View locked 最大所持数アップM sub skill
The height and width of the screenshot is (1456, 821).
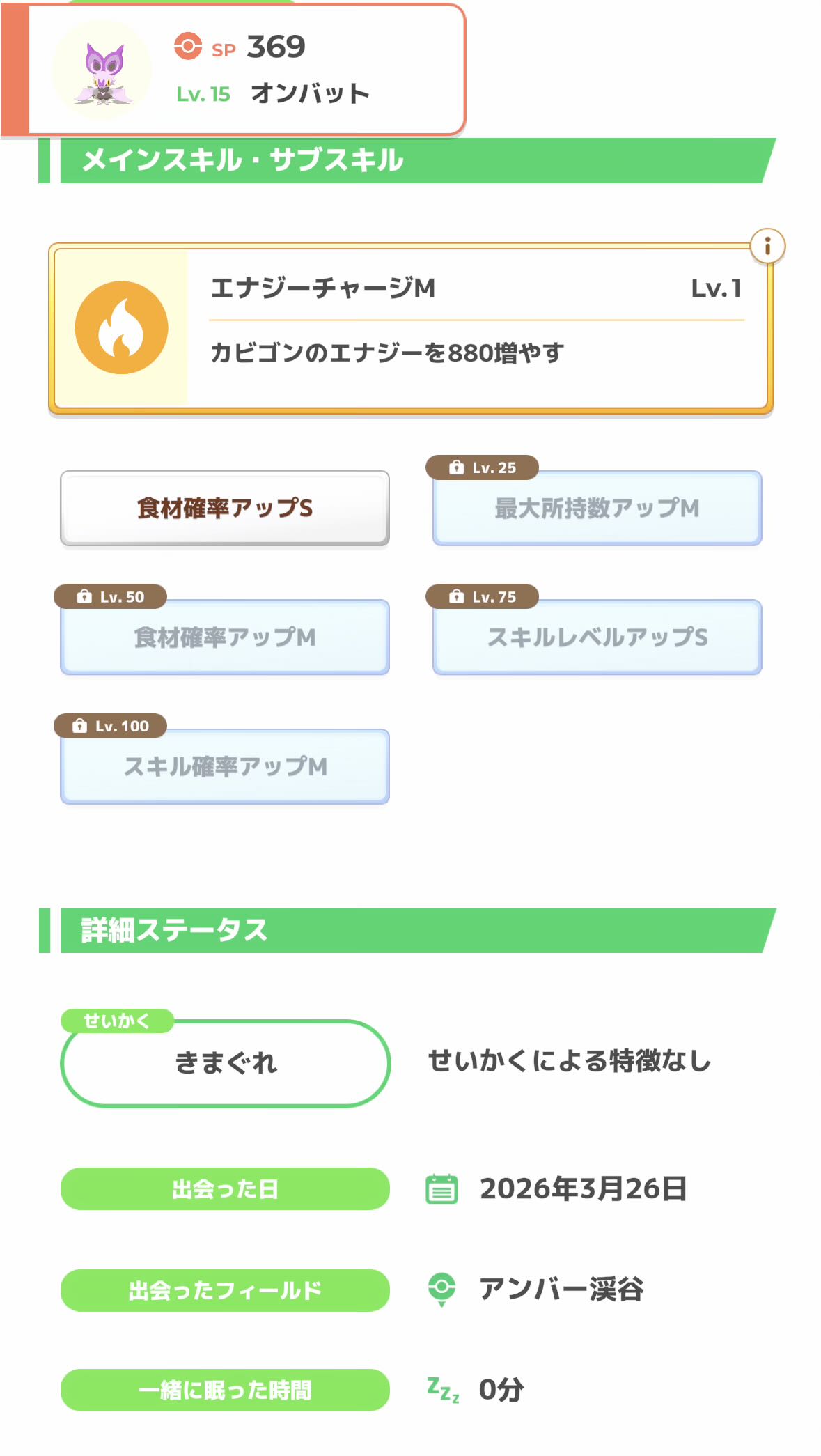(597, 509)
